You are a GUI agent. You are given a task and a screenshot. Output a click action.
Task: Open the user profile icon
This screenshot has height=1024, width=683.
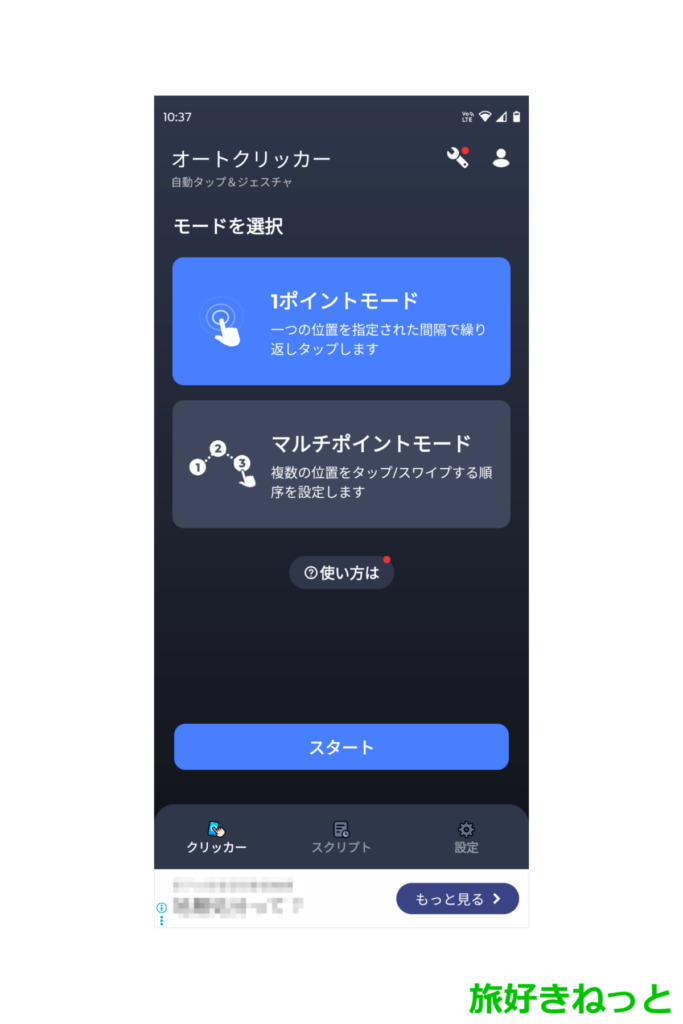(501, 157)
